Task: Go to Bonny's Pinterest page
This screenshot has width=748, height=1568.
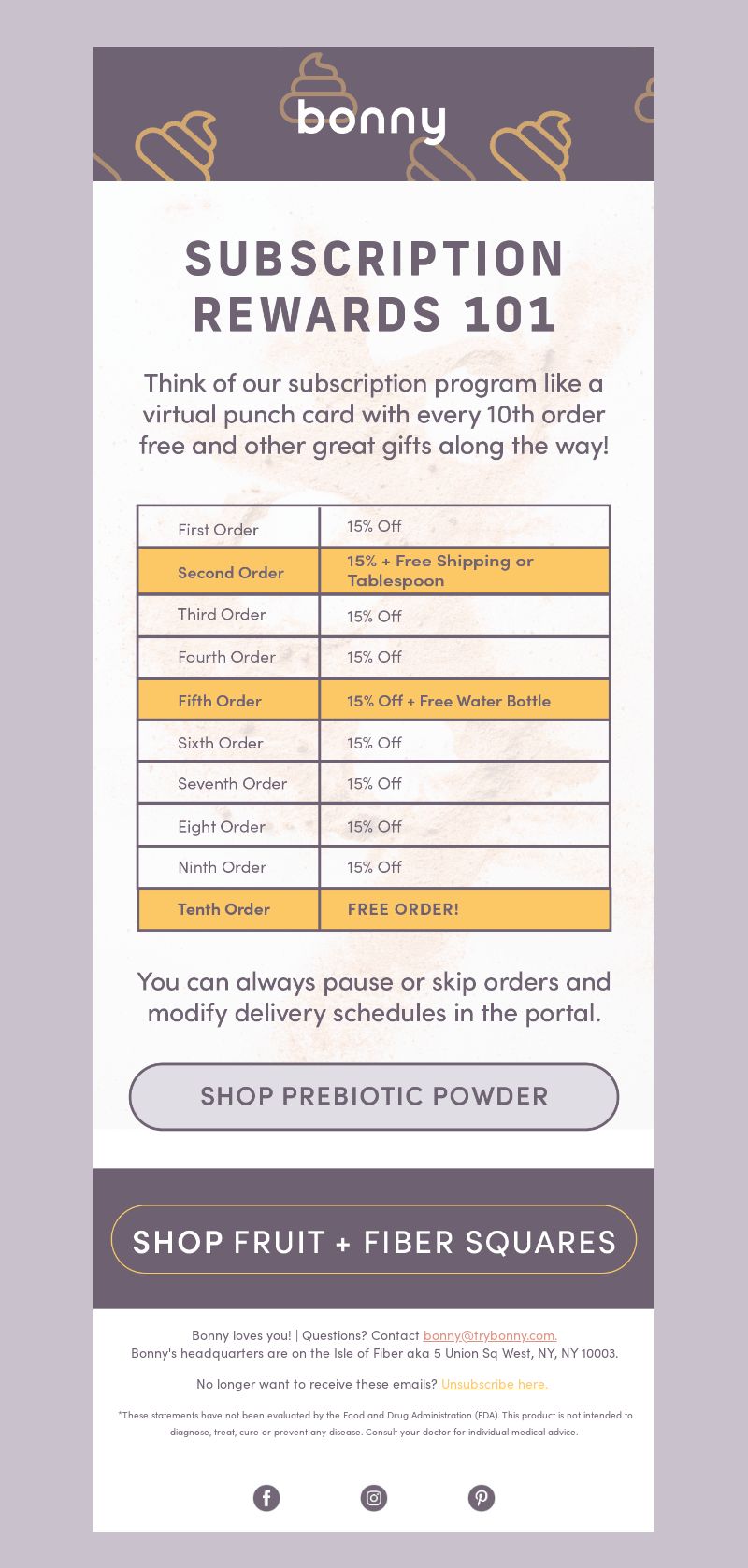Action: click(x=482, y=1498)
